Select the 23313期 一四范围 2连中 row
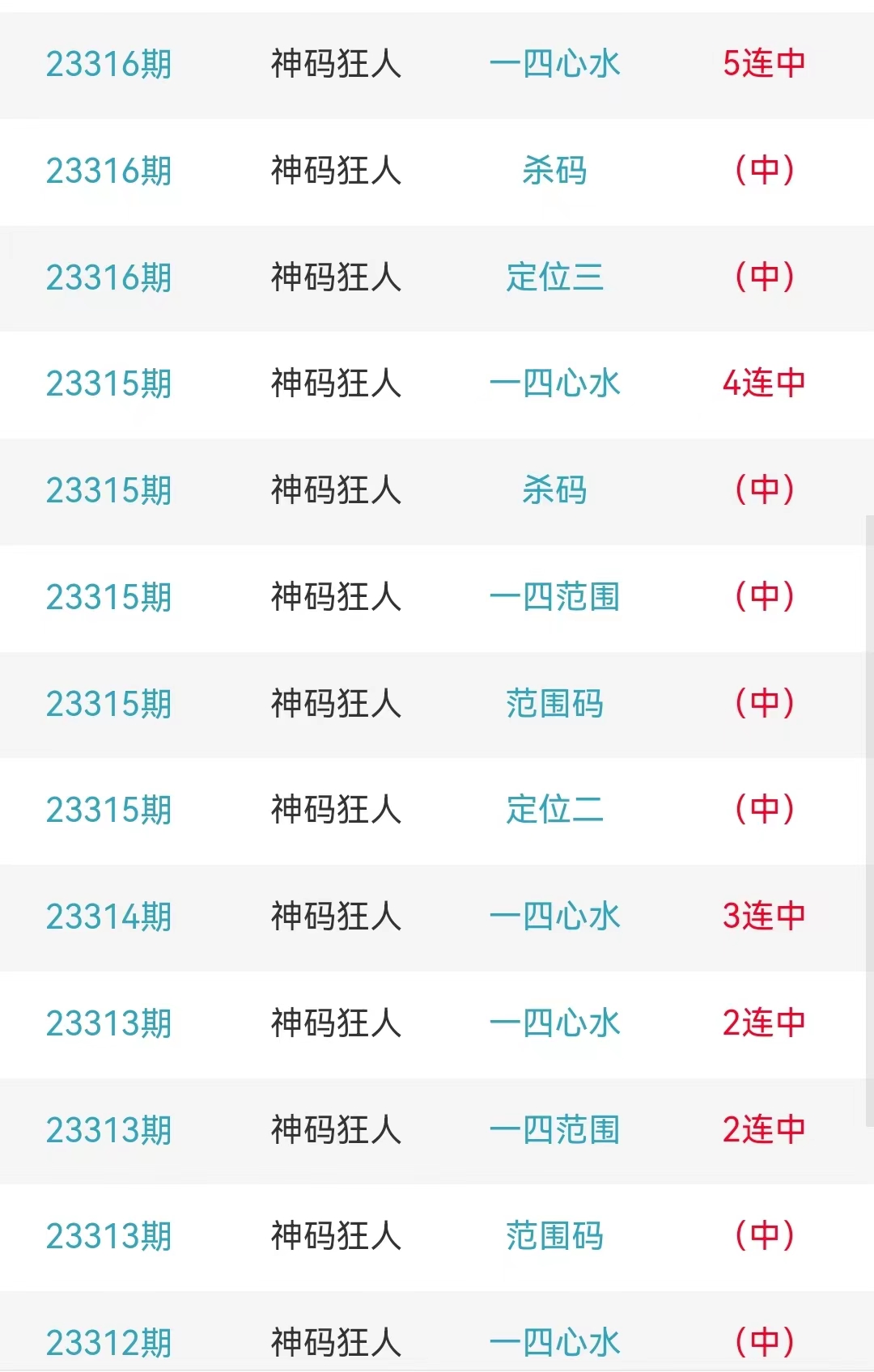This screenshot has width=874, height=1372. pos(554,1130)
